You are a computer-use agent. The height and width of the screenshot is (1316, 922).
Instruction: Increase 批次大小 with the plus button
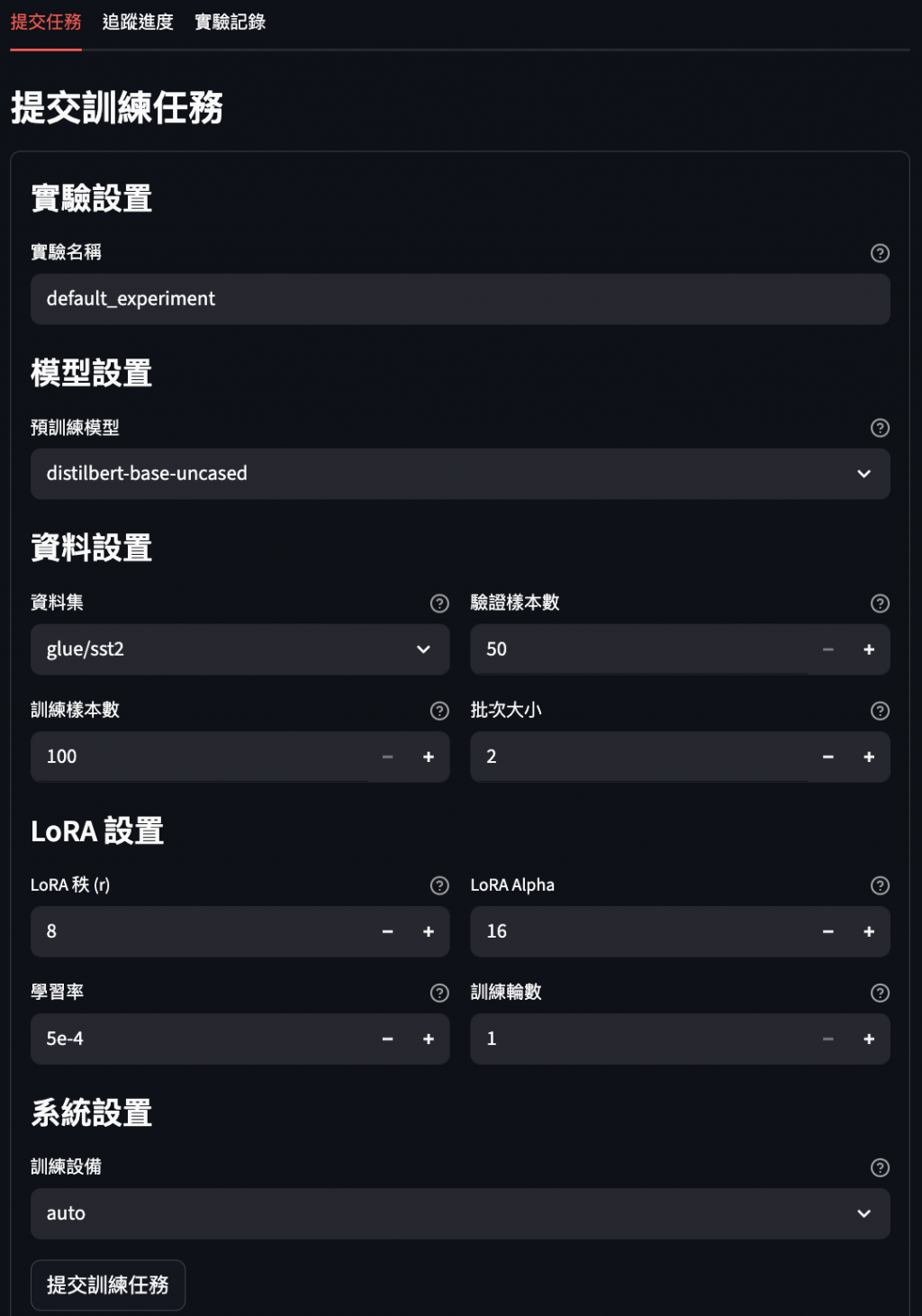869,757
